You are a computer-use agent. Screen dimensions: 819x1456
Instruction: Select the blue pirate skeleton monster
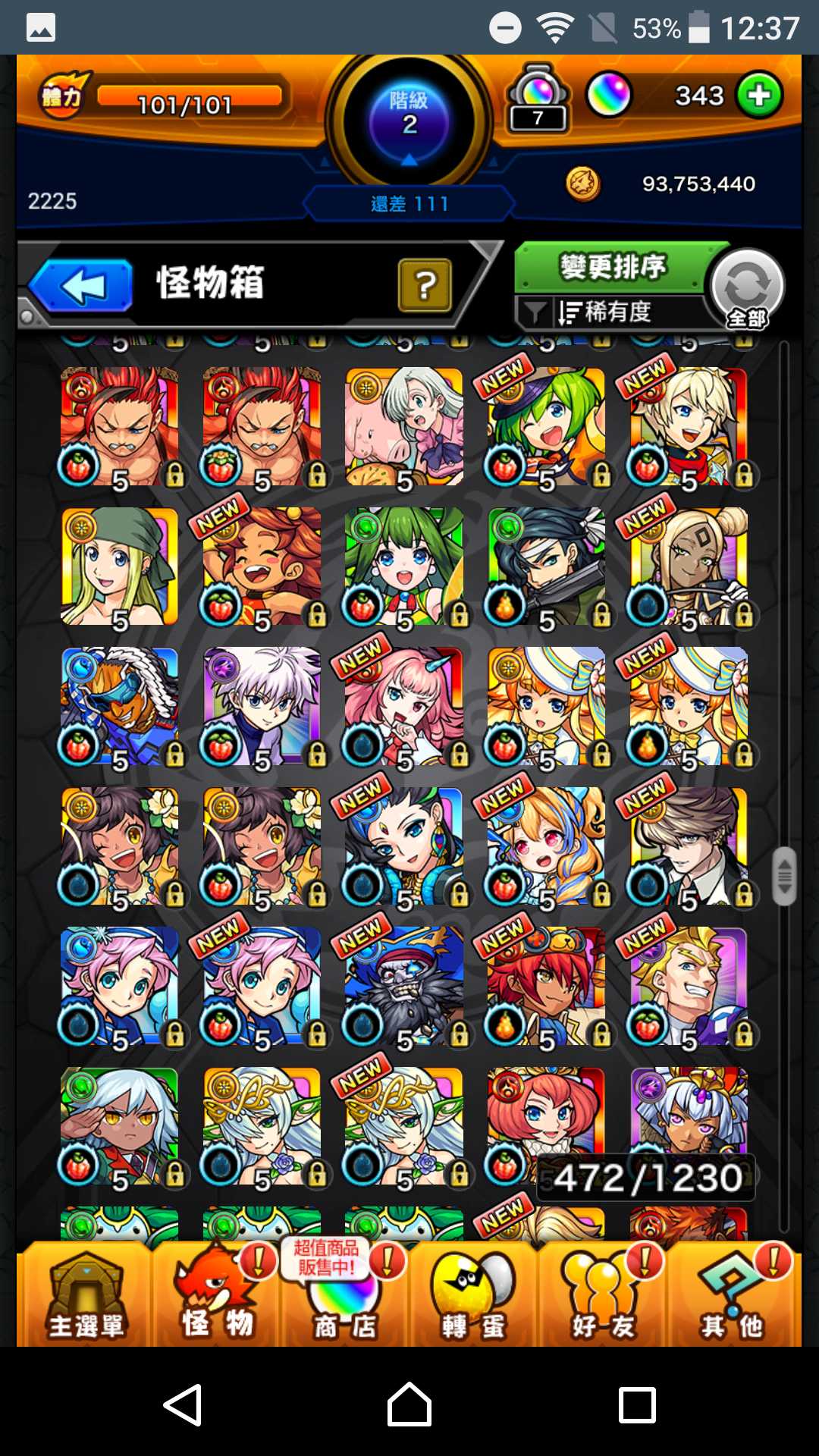(404, 986)
